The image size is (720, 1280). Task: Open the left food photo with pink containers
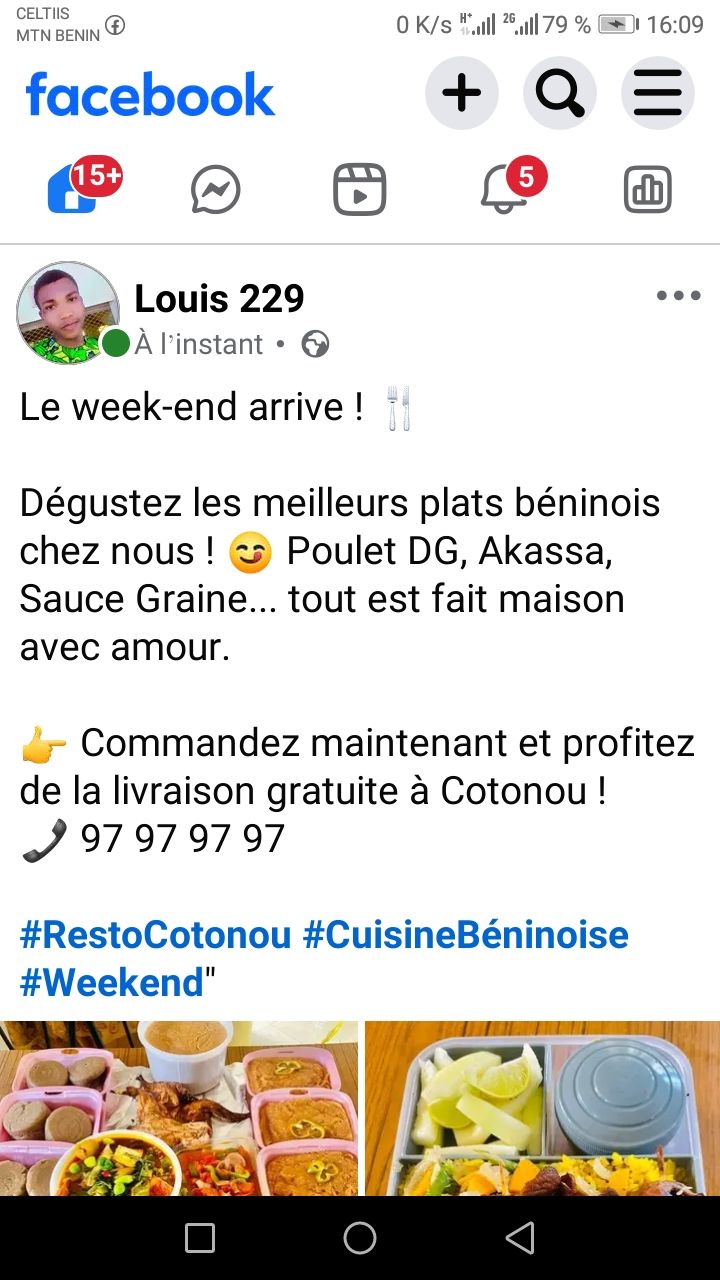[178, 1108]
